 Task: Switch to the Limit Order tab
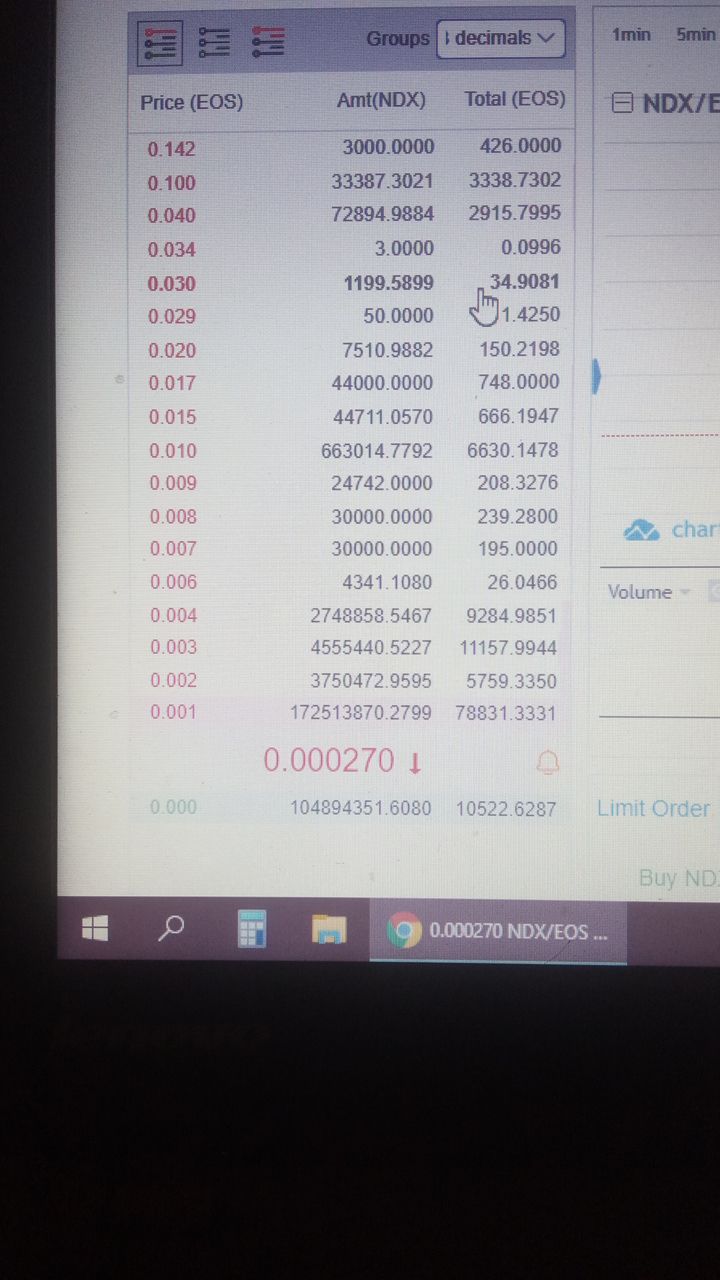(653, 808)
